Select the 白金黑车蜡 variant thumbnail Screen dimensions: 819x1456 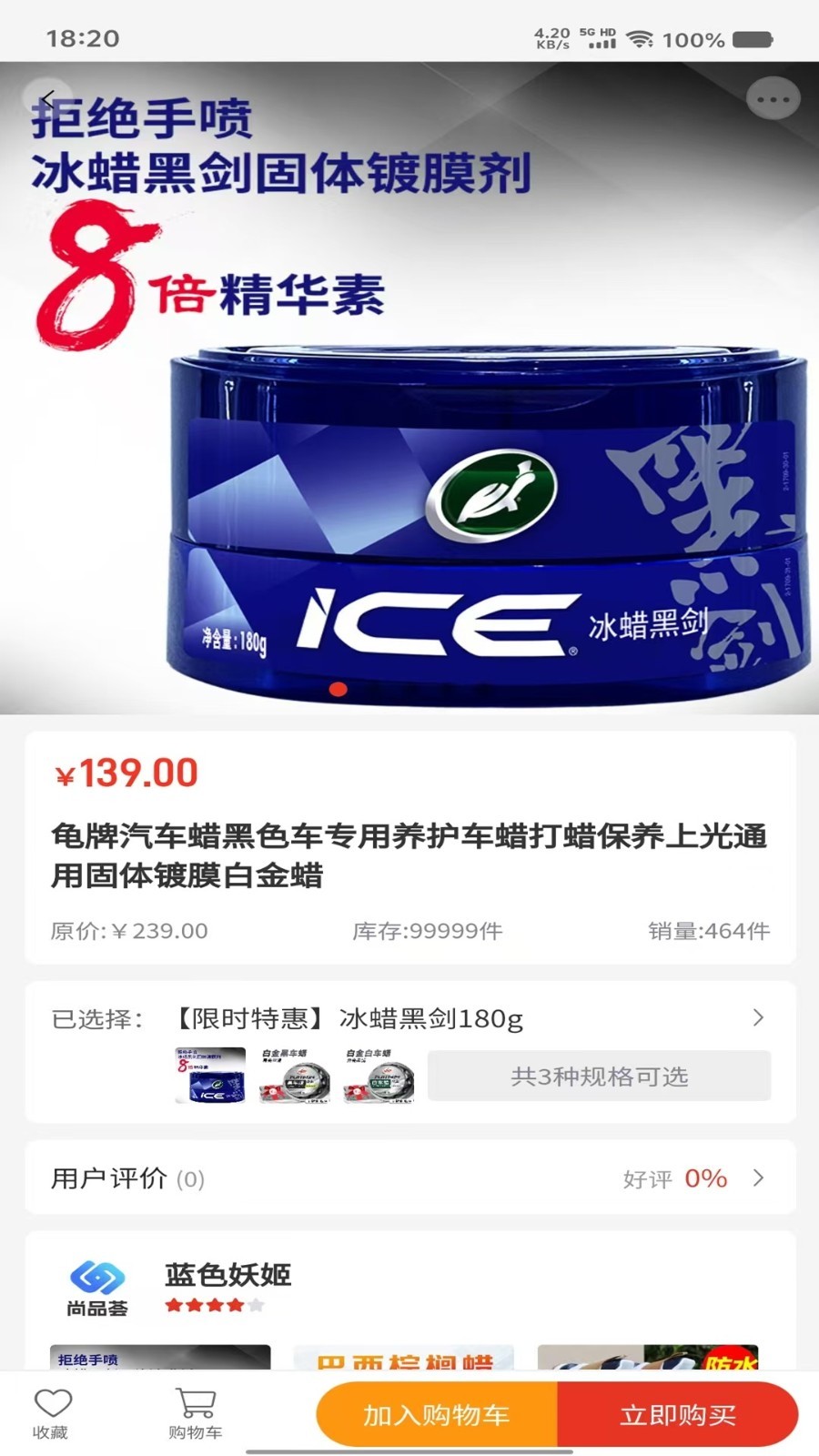[294, 1076]
